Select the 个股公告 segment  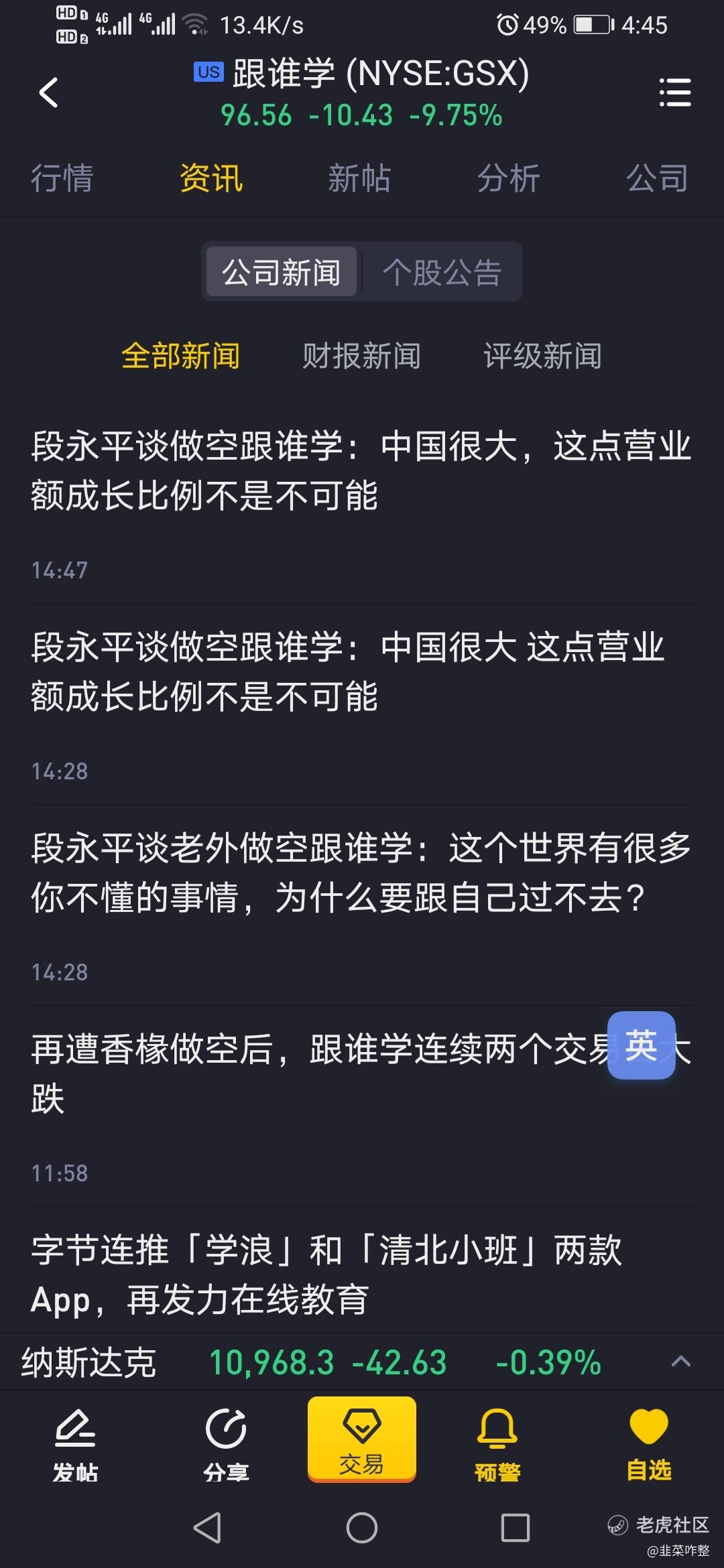(x=442, y=272)
